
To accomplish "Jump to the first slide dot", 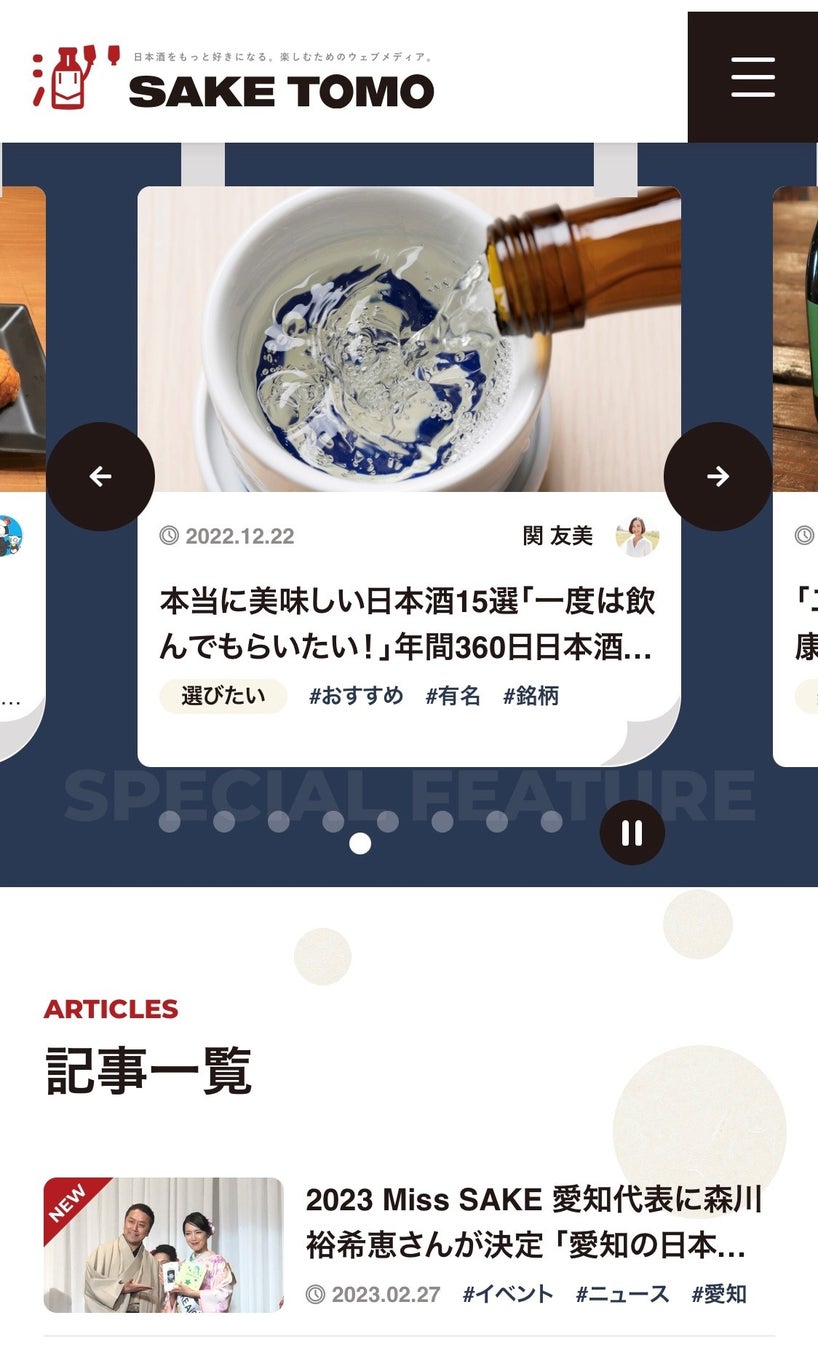I will pyautogui.click(x=170, y=822).
